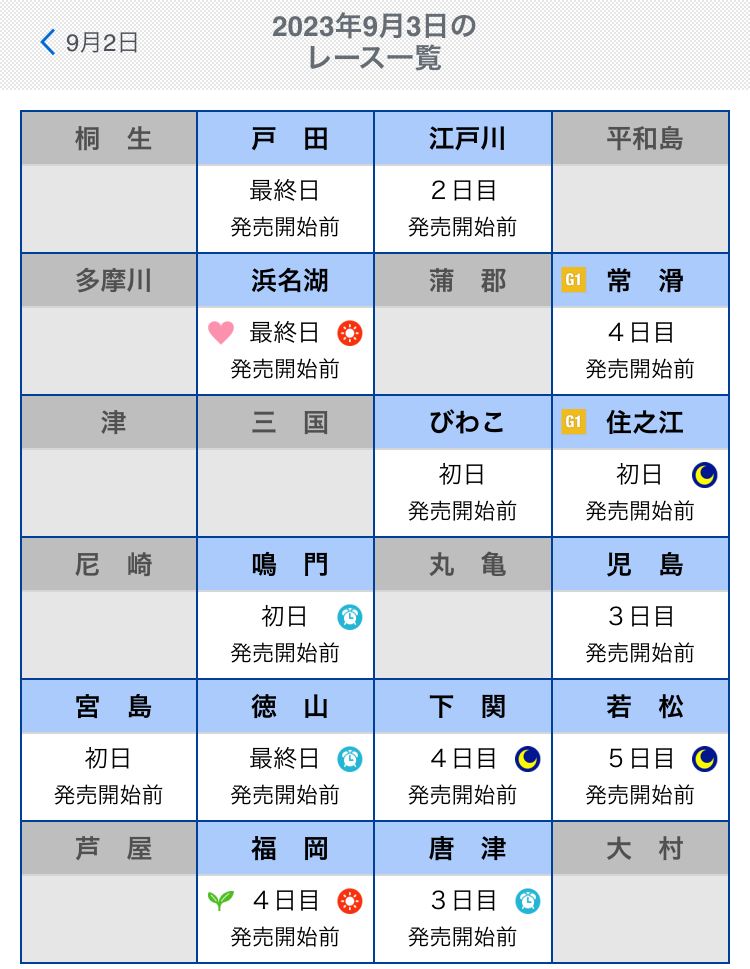Open the G1 住之江 night races
Viewport: 750px width, 969px height.
[641, 466]
